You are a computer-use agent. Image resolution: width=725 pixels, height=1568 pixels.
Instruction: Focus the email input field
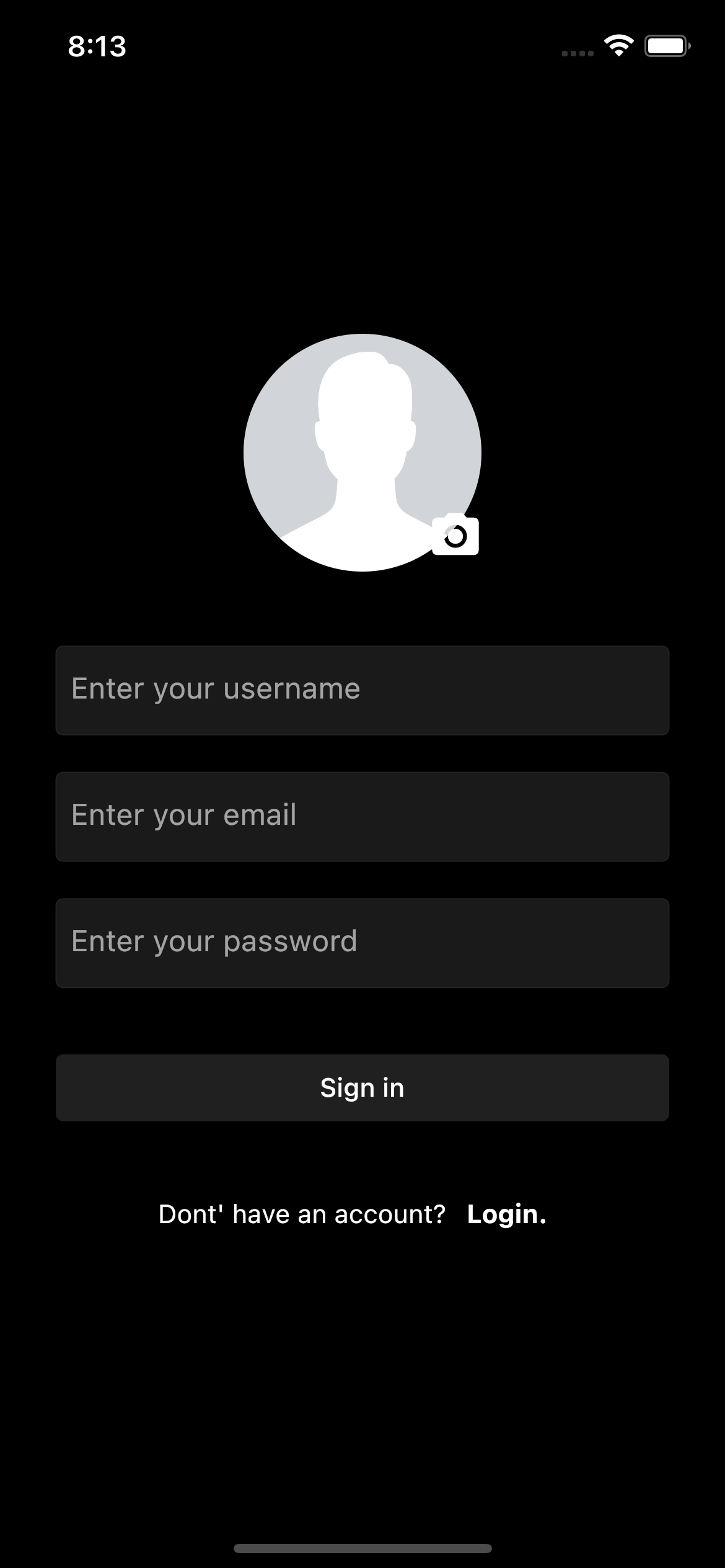point(362,816)
